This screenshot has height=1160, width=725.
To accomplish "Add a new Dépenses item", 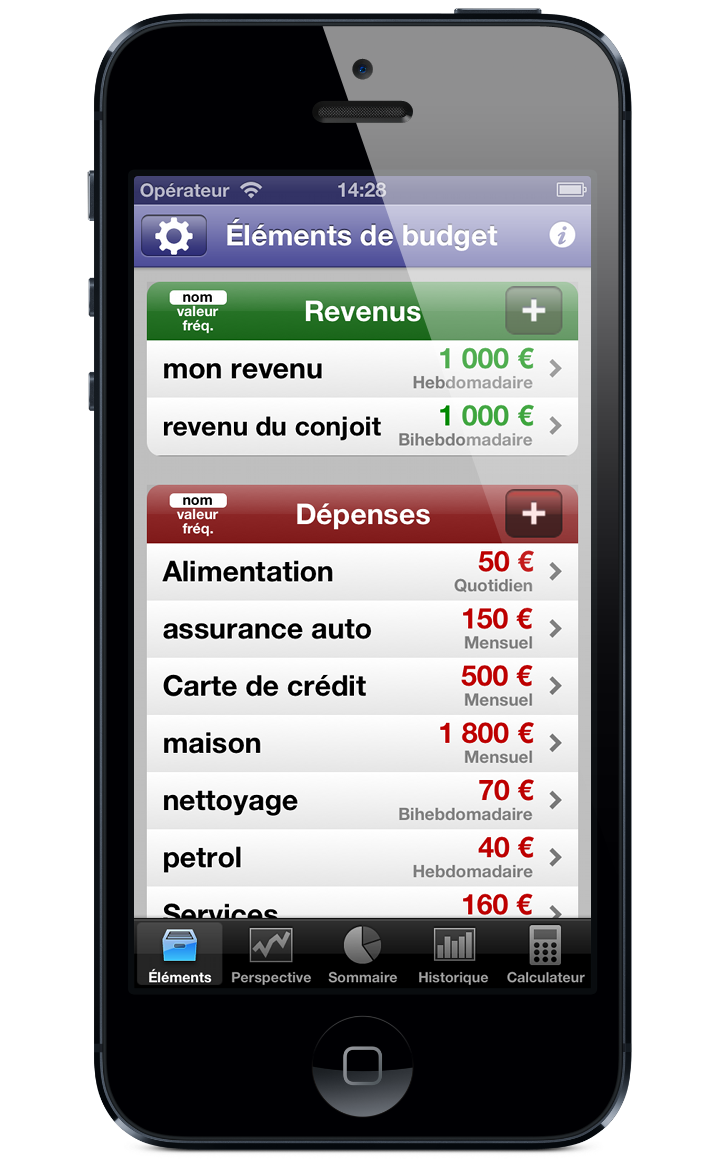I will tap(533, 514).
